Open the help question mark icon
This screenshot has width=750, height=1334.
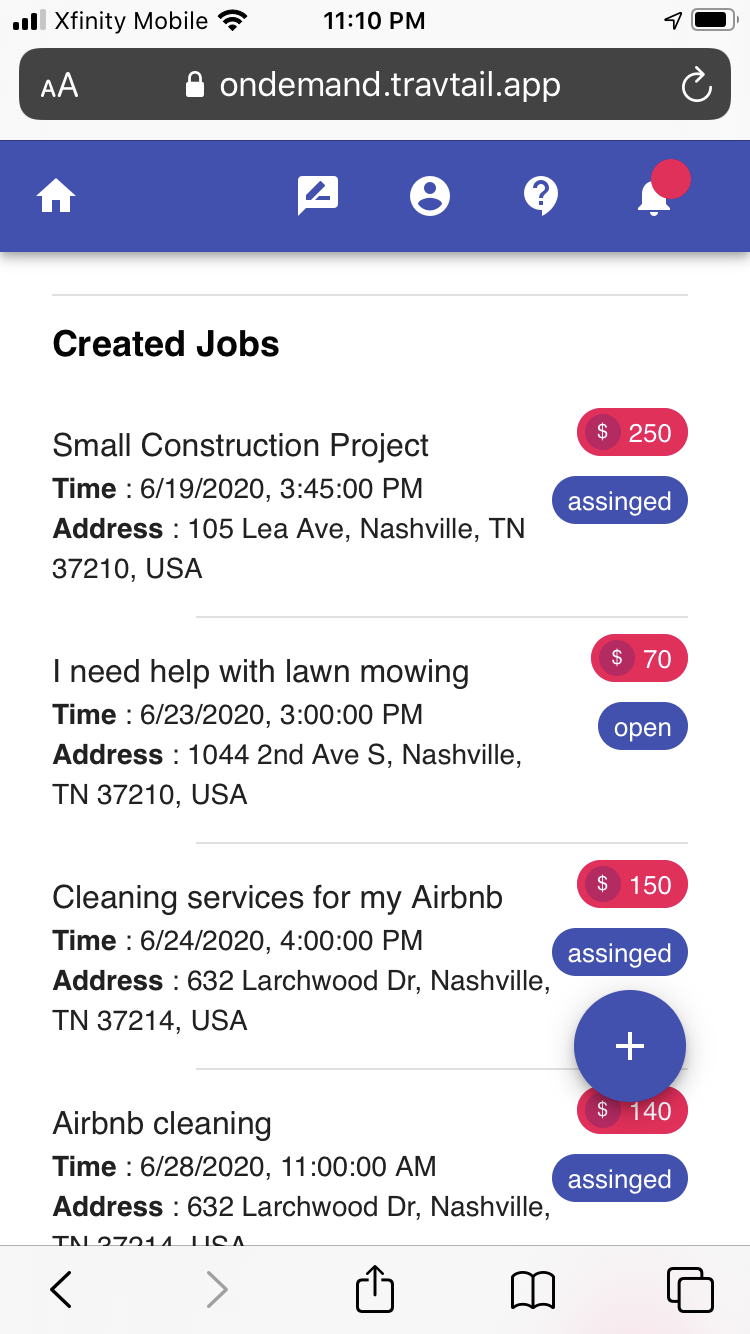[x=541, y=196]
